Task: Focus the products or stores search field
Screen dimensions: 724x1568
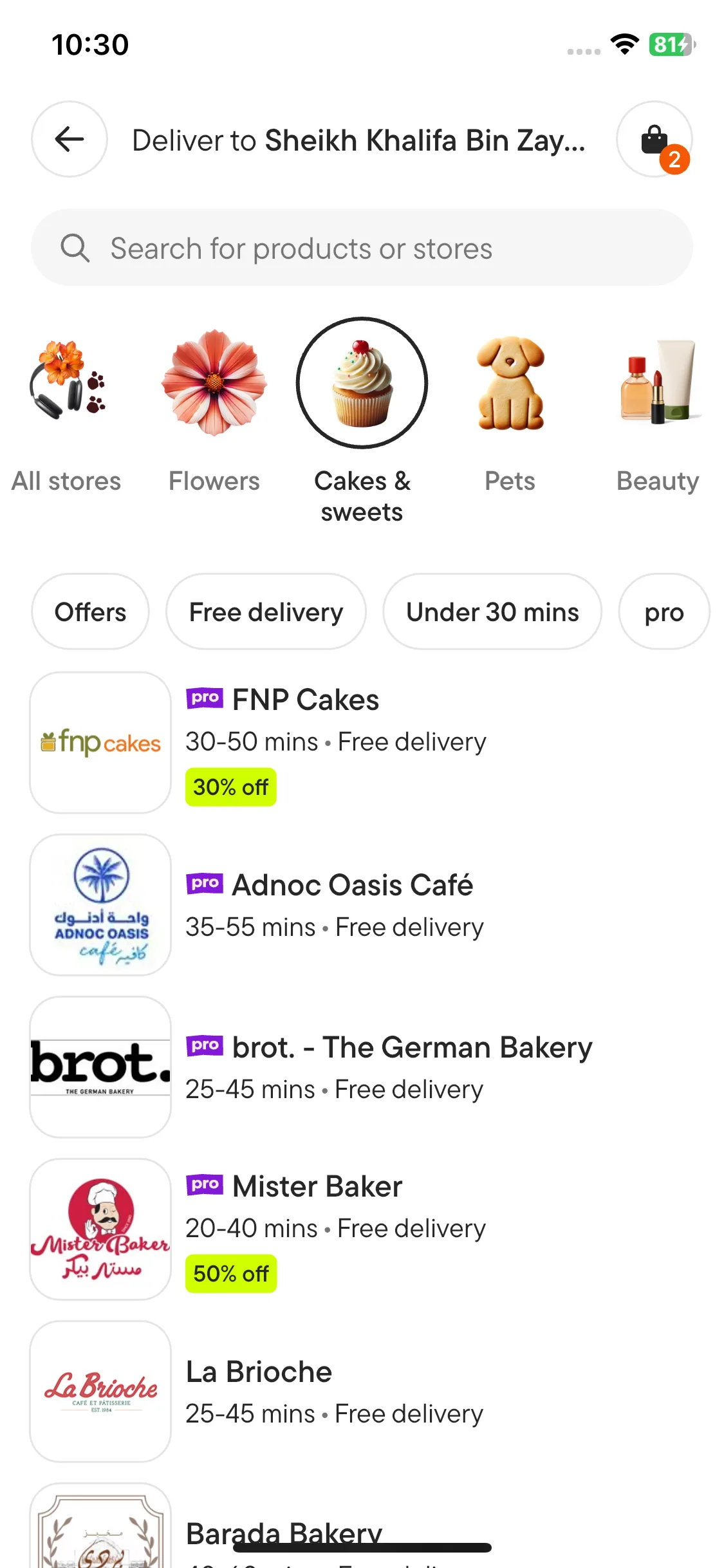Action: coord(362,248)
